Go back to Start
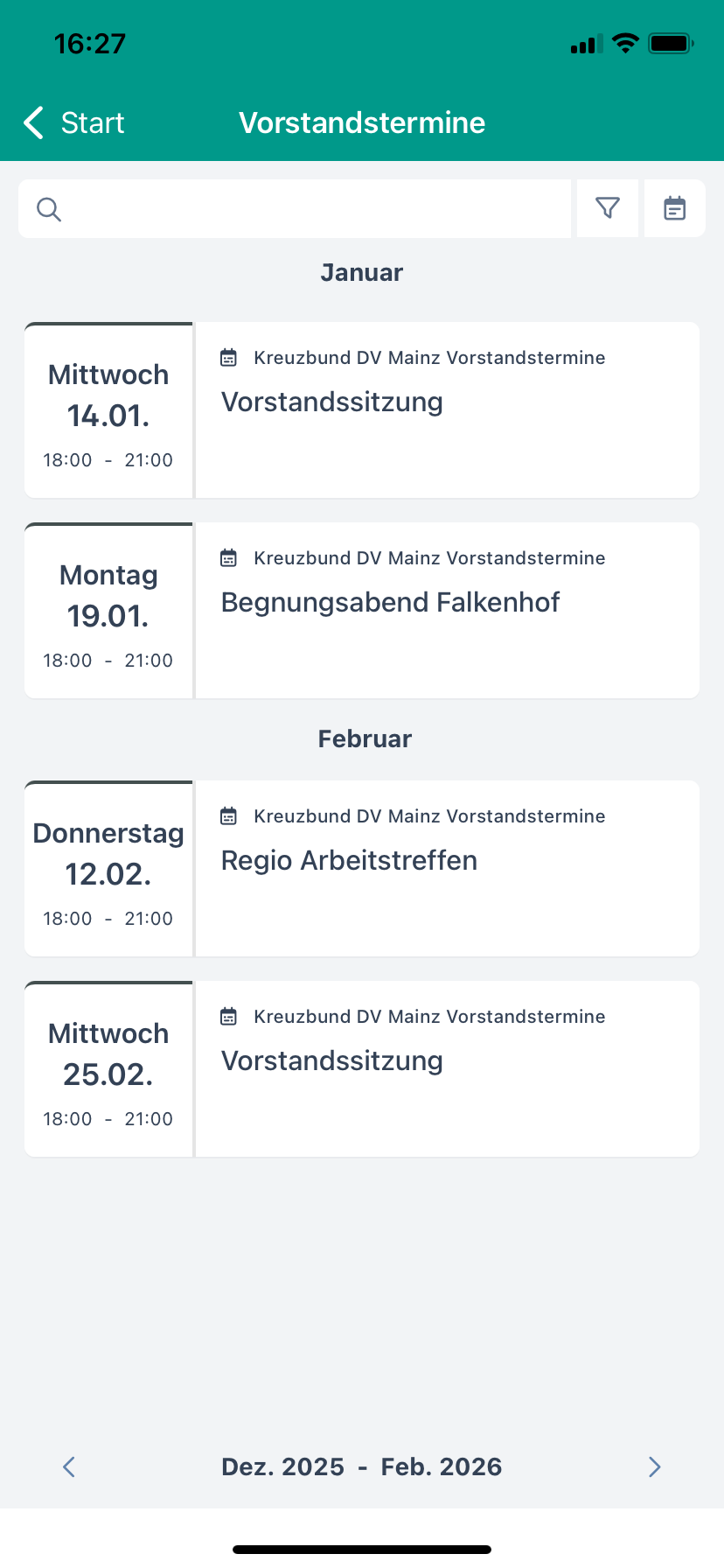724x1568 pixels. 75,123
